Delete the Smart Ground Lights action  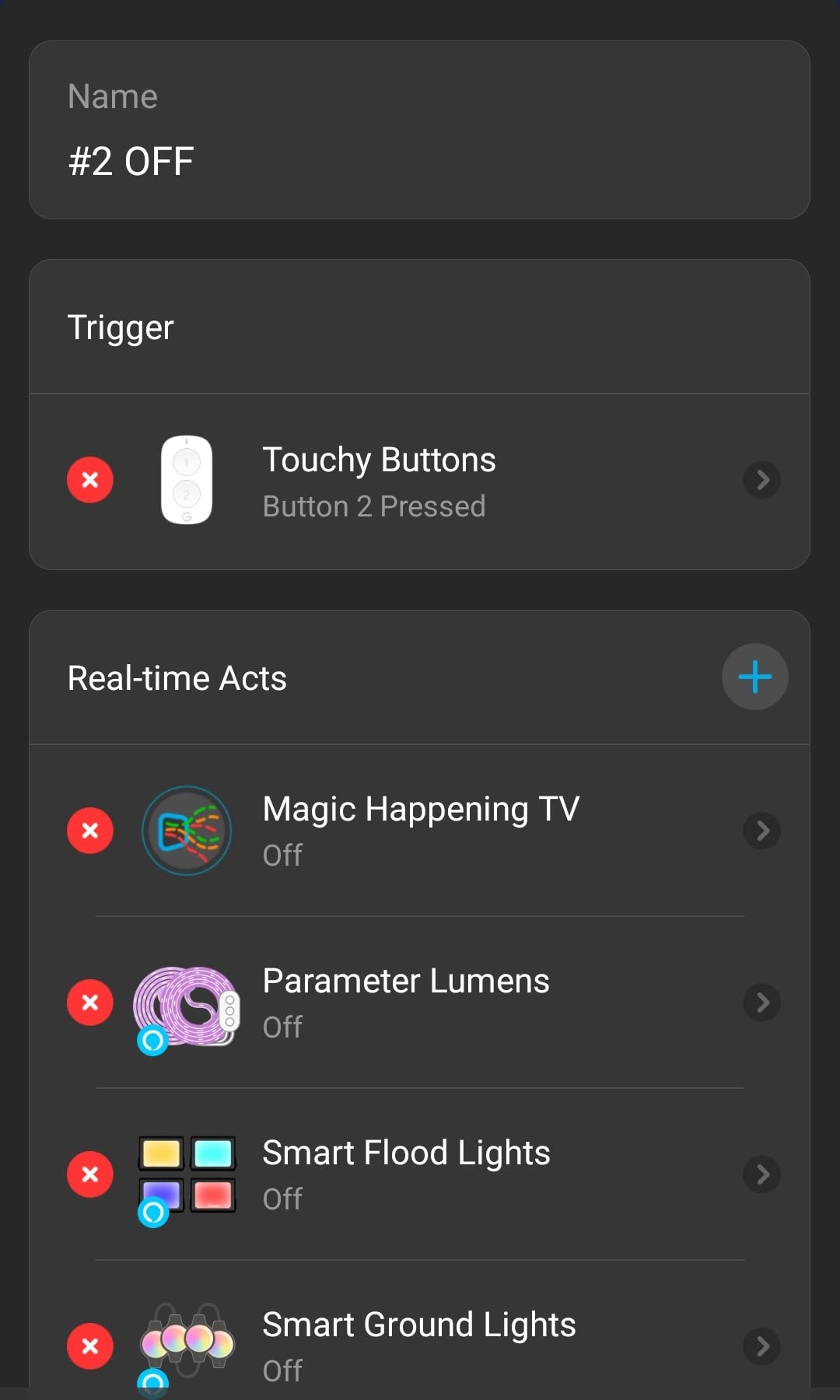click(x=90, y=1346)
